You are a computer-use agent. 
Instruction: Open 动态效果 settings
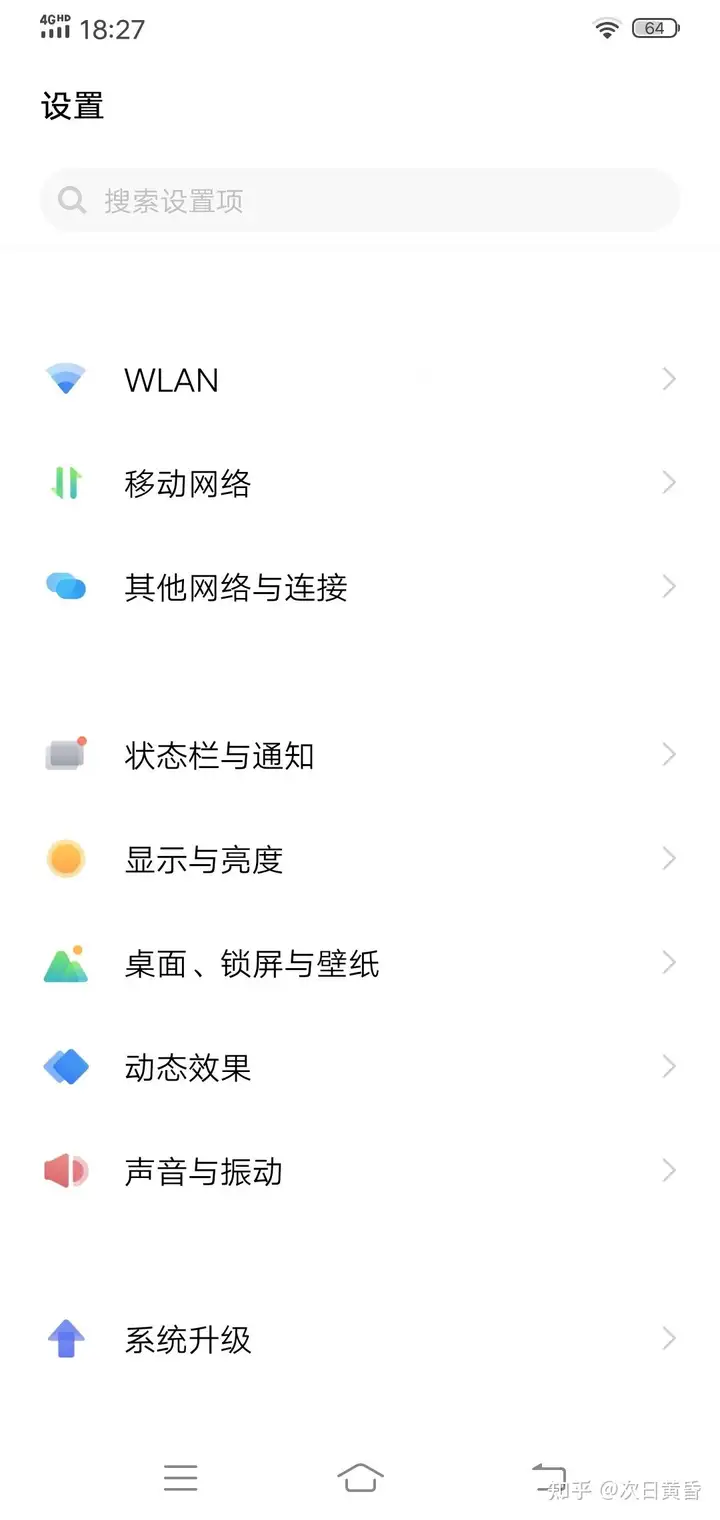pyautogui.click(x=360, y=1067)
